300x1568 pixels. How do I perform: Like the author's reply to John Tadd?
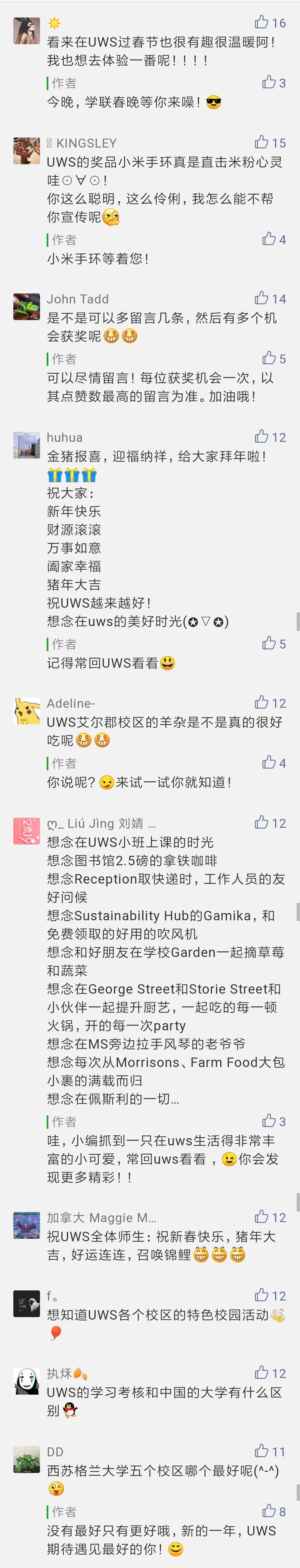coord(269,358)
